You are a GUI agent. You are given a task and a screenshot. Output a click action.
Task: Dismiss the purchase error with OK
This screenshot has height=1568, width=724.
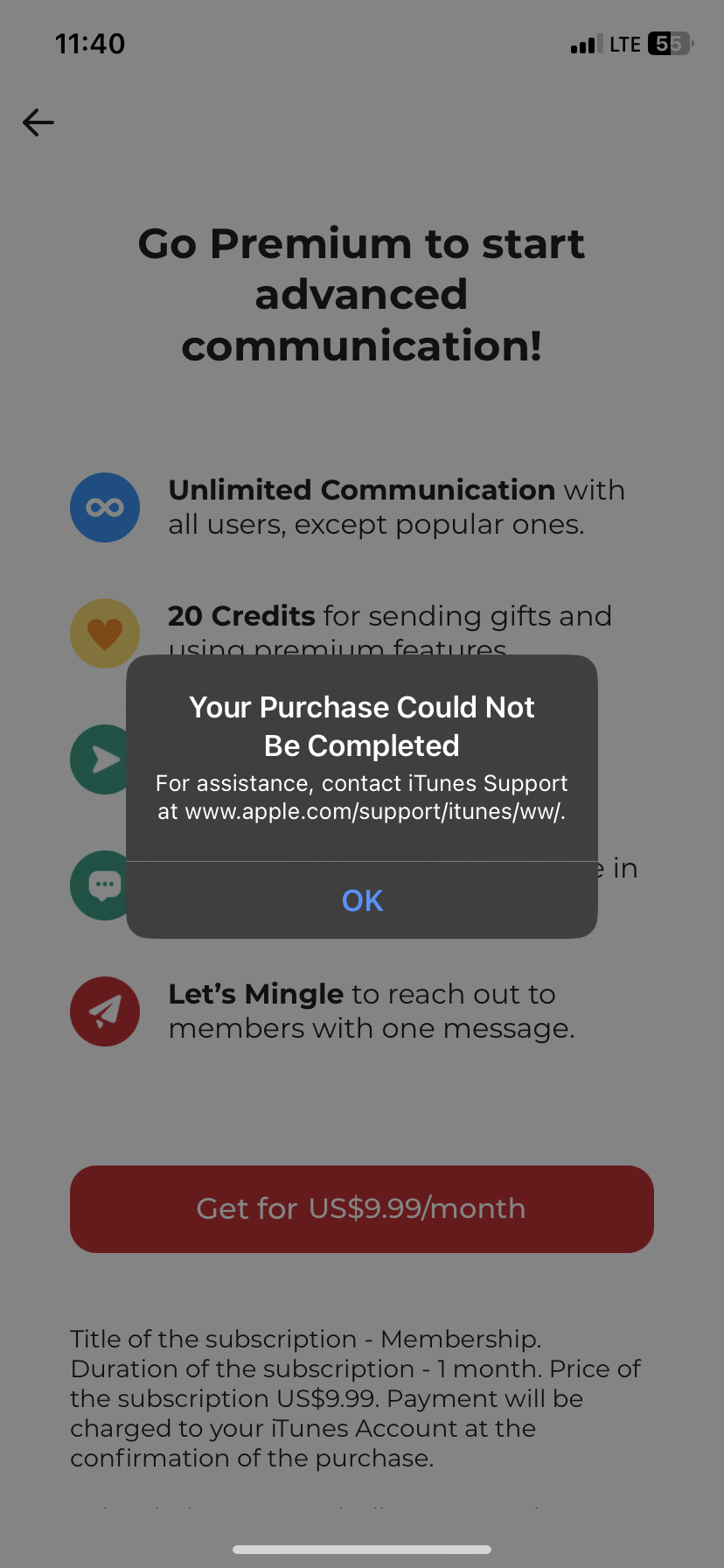coord(362,900)
